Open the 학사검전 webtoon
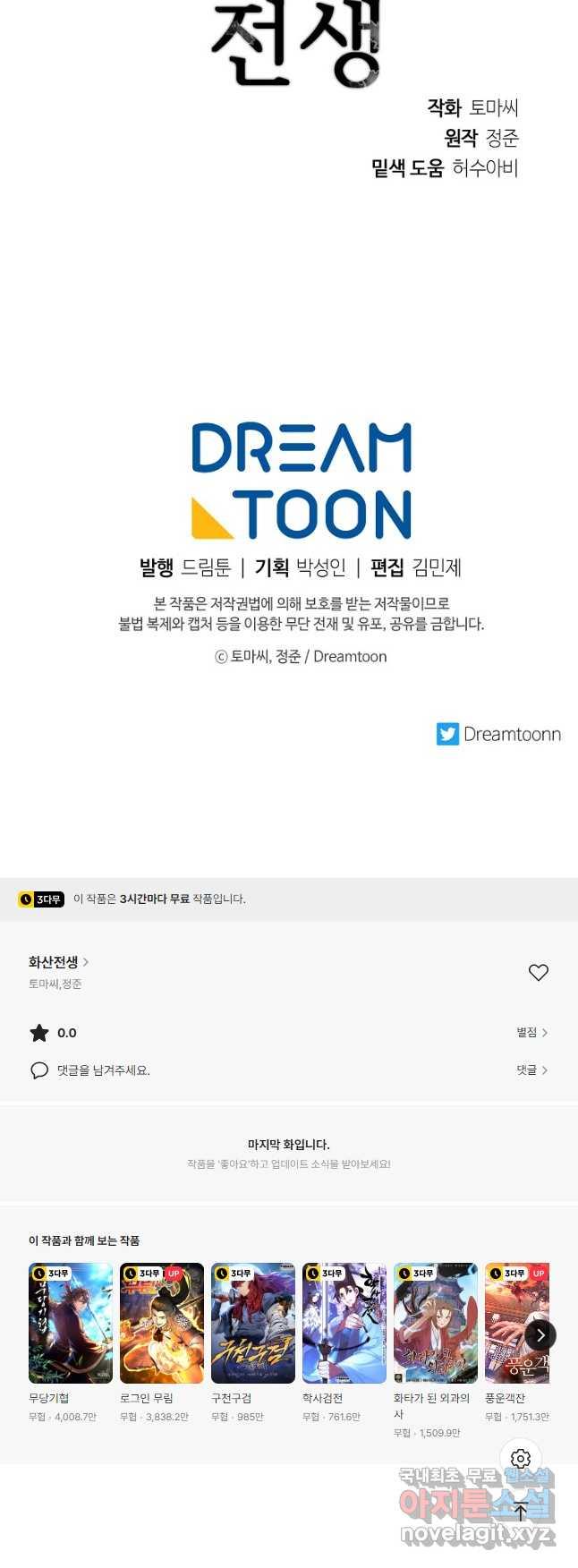The image size is (578, 1568). 344,1323
